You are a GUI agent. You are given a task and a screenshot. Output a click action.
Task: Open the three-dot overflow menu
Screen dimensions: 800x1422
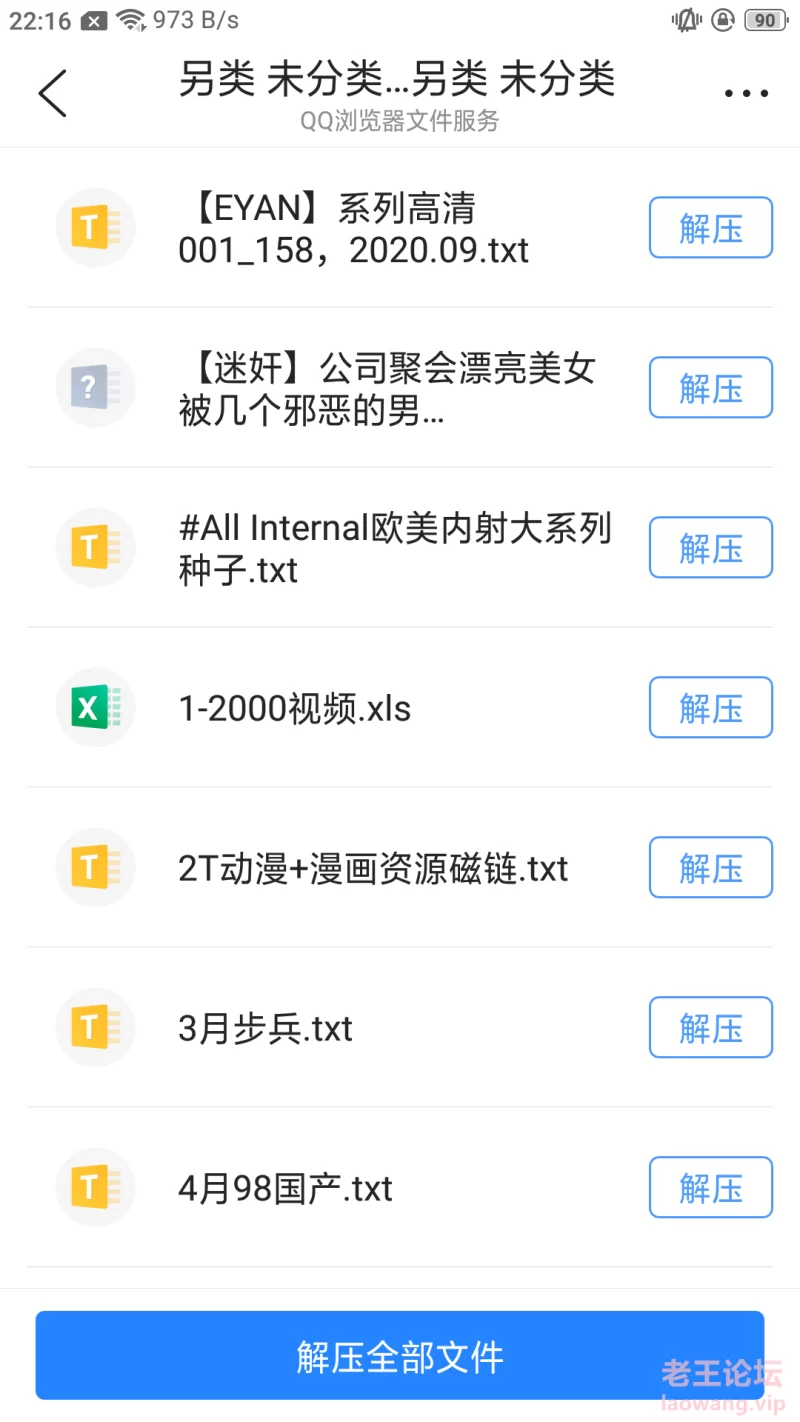pyautogui.click(x=746, y=93)
